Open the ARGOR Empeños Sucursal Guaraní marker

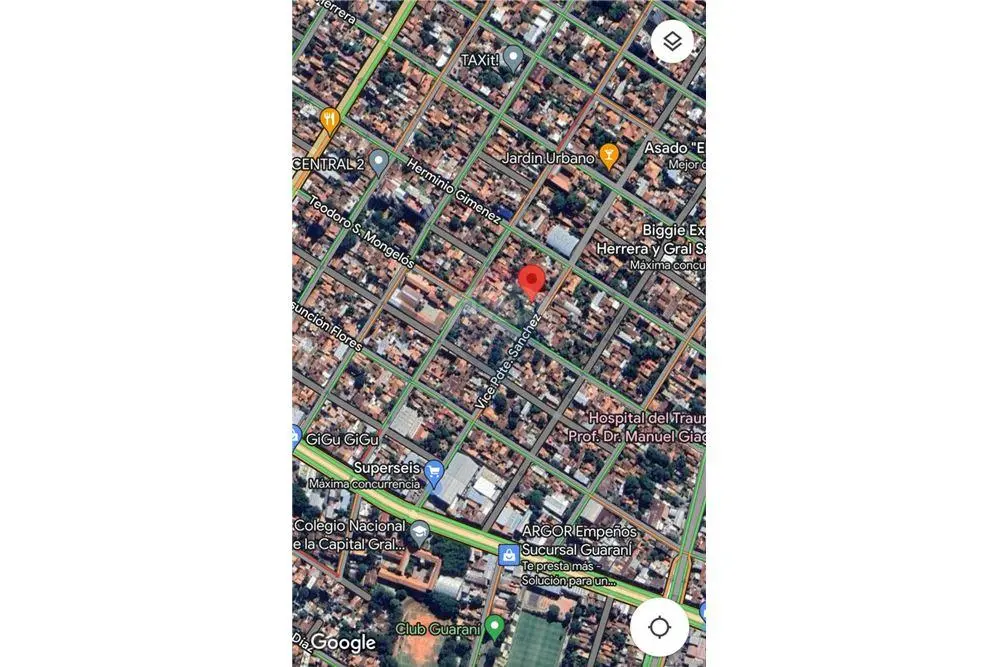pos(509,553)
